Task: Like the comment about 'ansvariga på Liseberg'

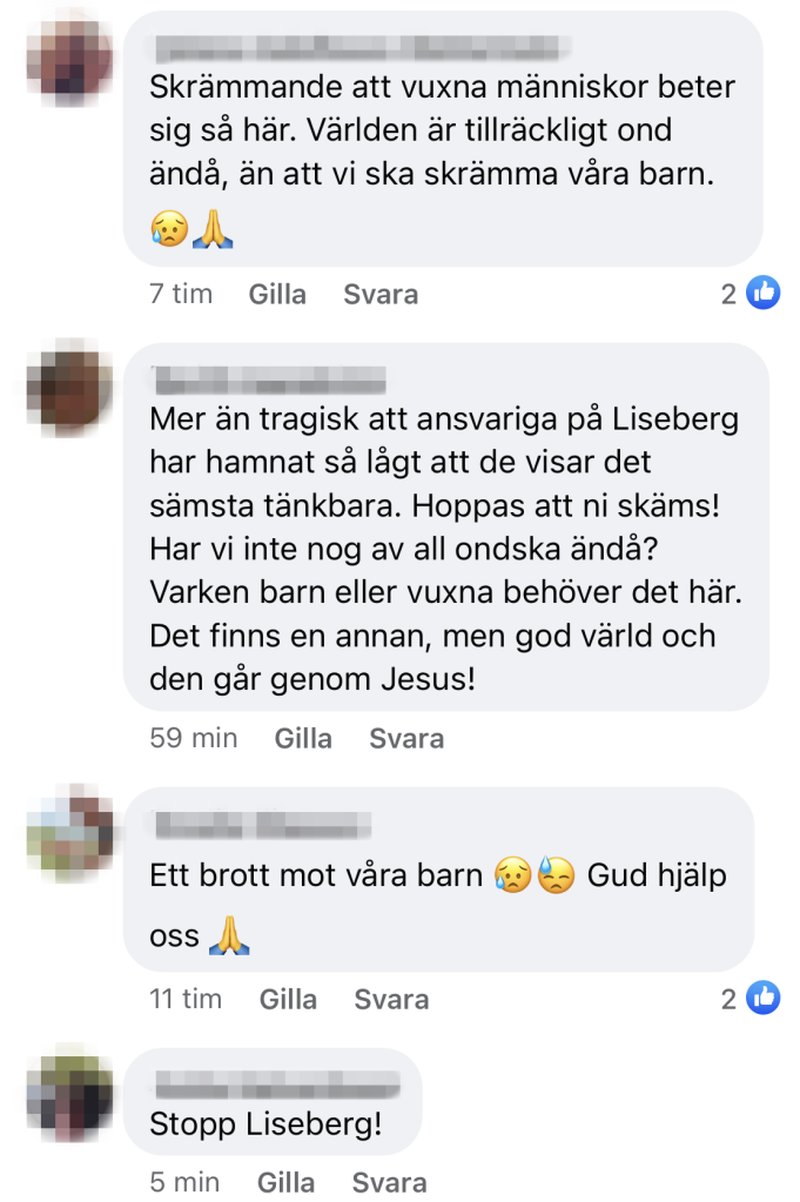Action: 302,739
